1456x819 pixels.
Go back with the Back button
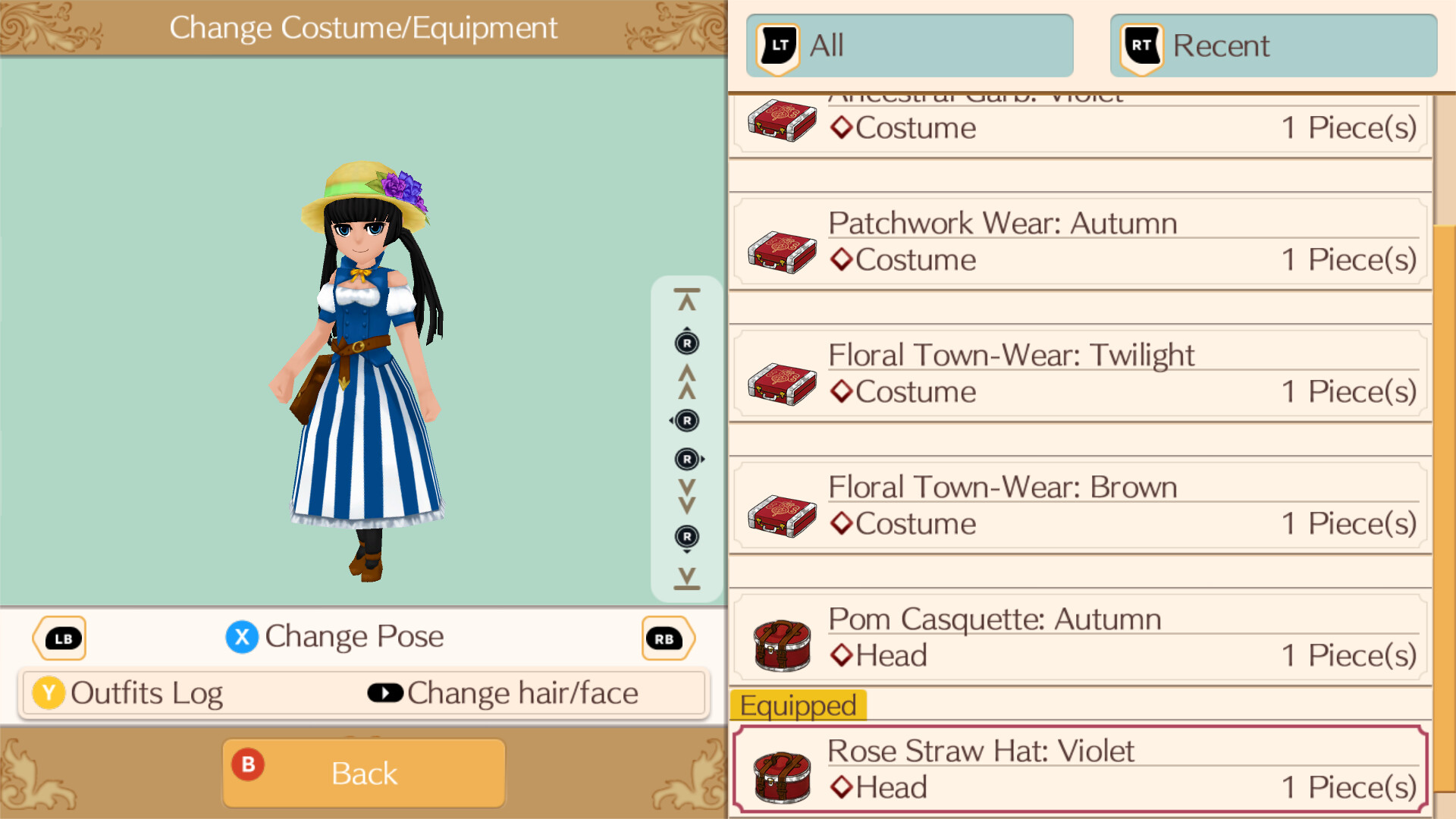[x=364, y=773]
